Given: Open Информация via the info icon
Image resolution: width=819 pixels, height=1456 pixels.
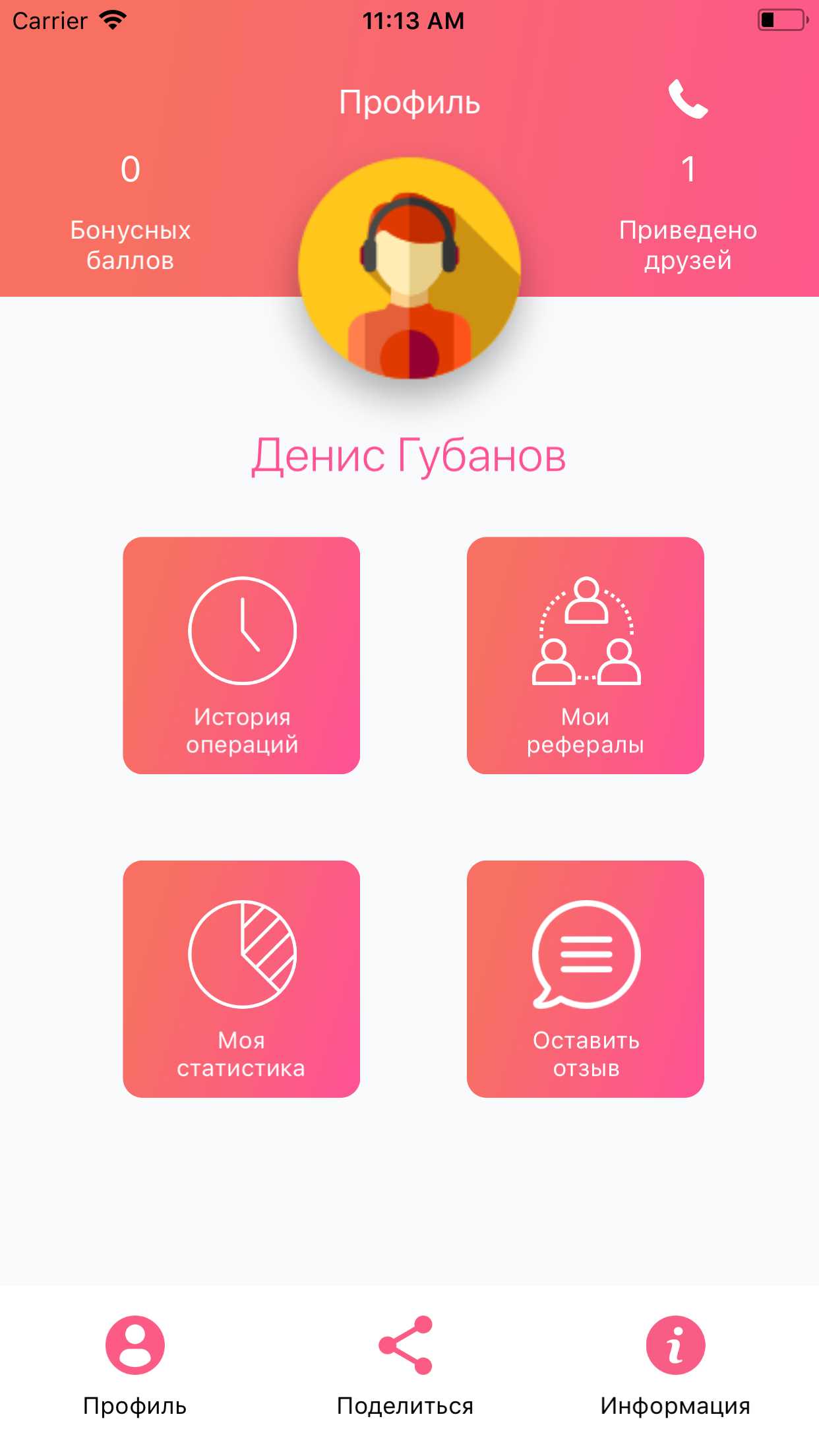Looking at the screenshot, I should (x=675, y=1345).
